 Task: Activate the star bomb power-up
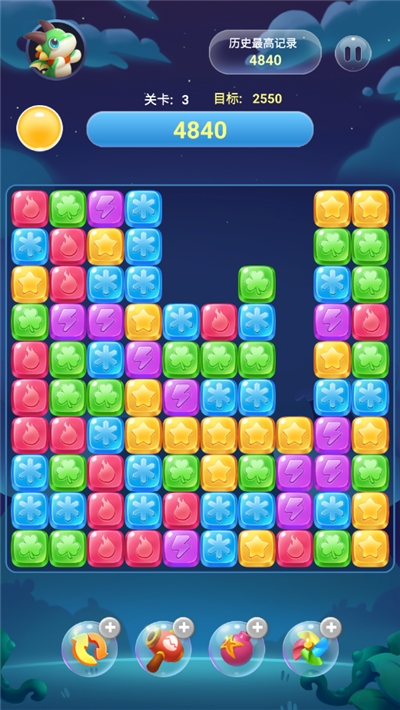pos(237,649)
